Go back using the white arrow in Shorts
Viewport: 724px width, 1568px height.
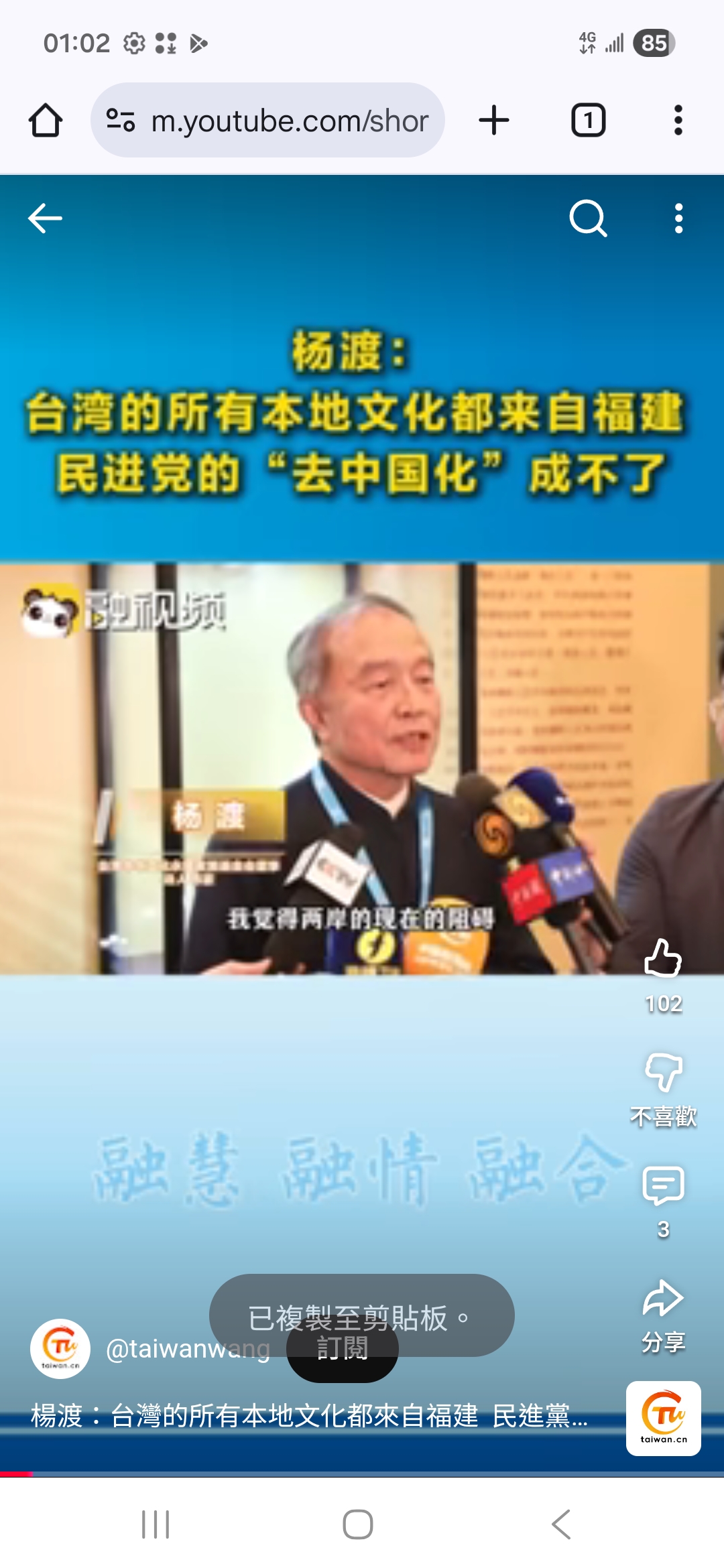click(45, 218)
